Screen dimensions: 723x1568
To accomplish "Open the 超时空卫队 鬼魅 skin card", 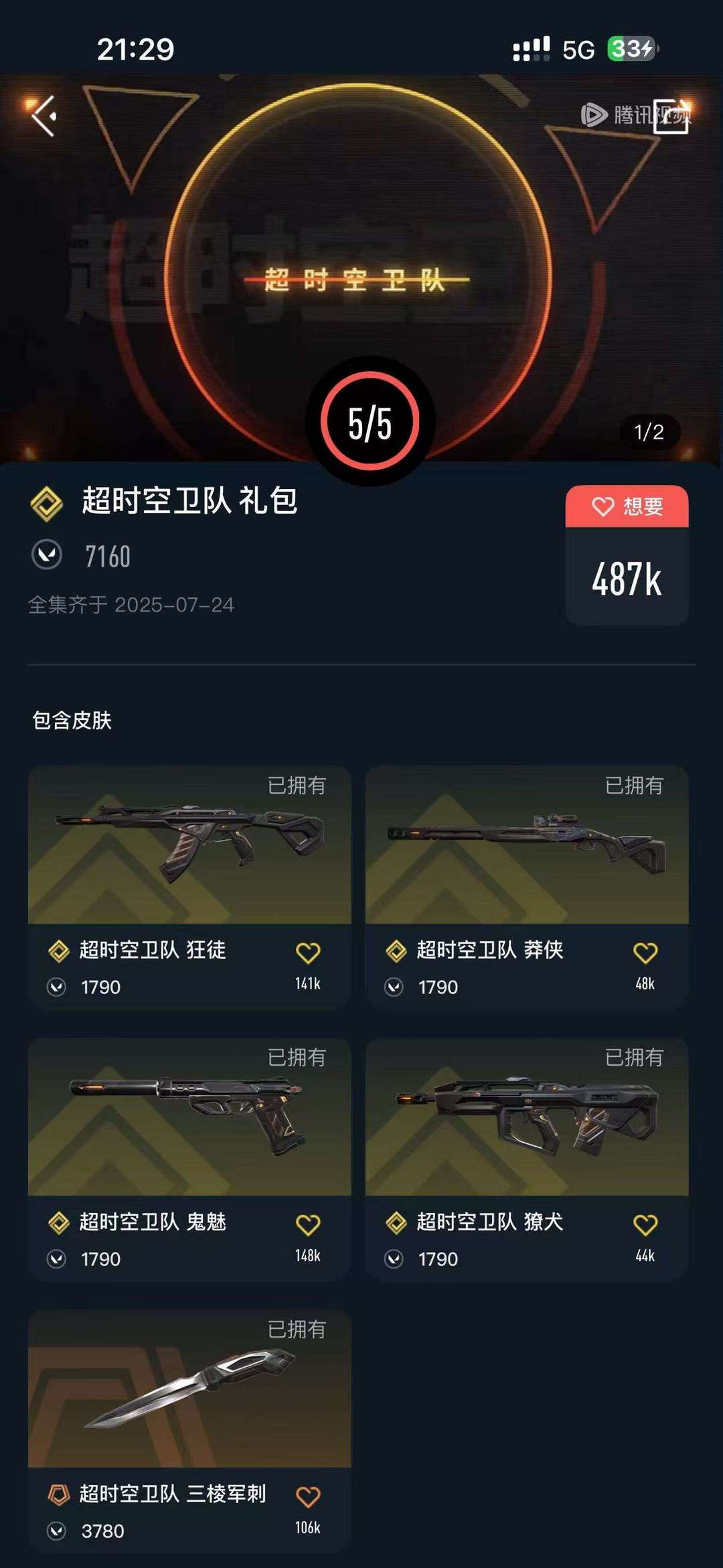I will (x=189, y=1159).
